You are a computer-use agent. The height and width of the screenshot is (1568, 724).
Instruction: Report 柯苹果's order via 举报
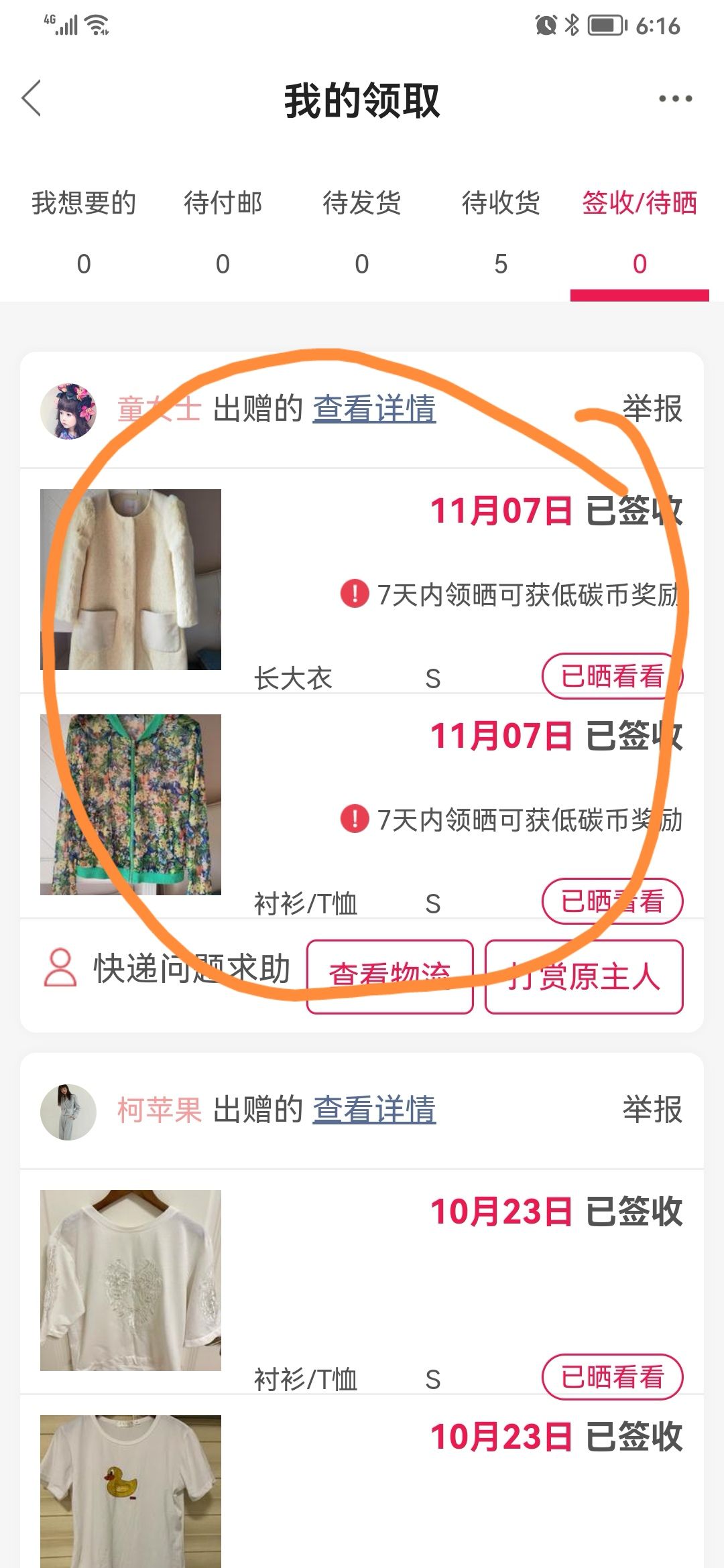[652, 1110]
